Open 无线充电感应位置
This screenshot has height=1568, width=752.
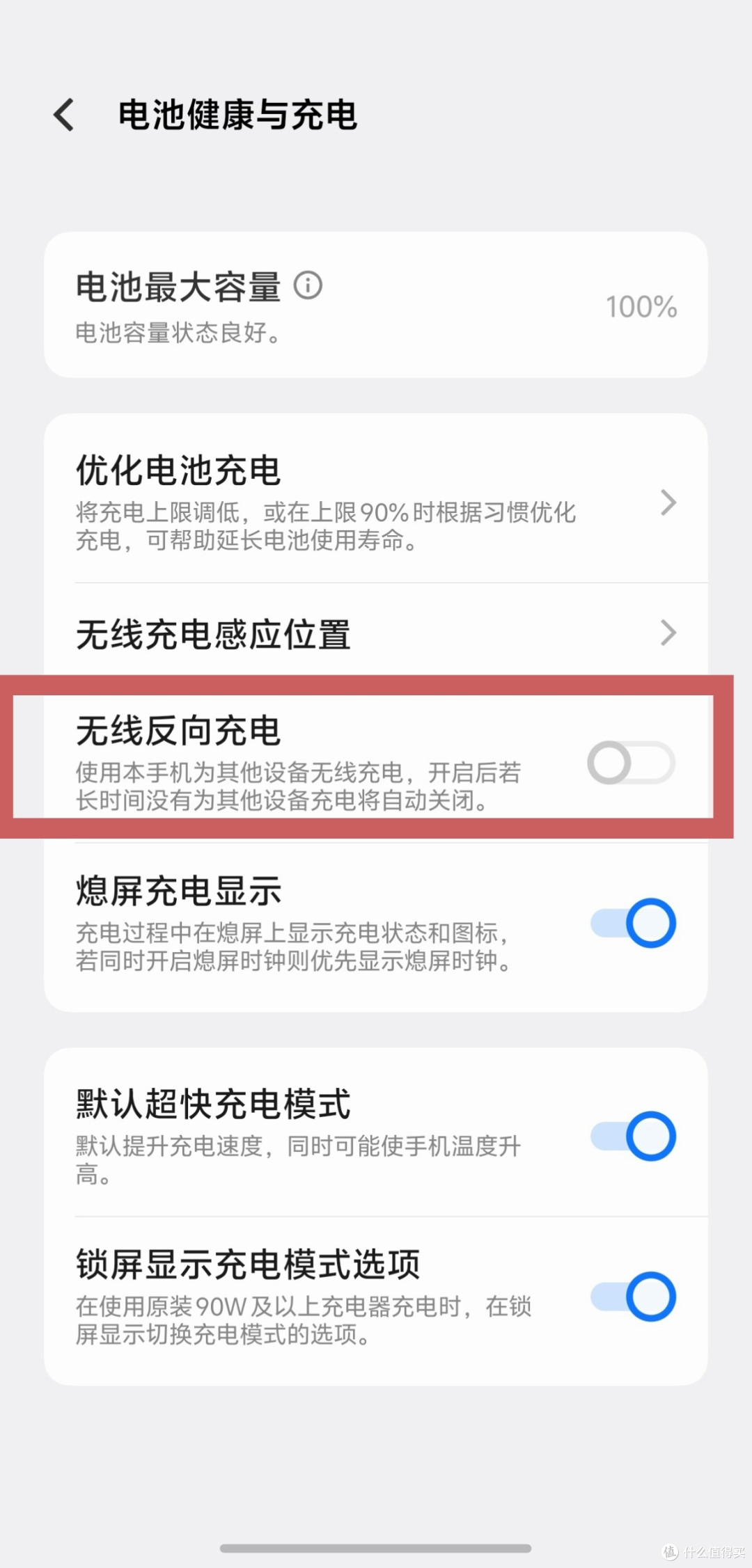pyautogui.click(x=376, y=633)
